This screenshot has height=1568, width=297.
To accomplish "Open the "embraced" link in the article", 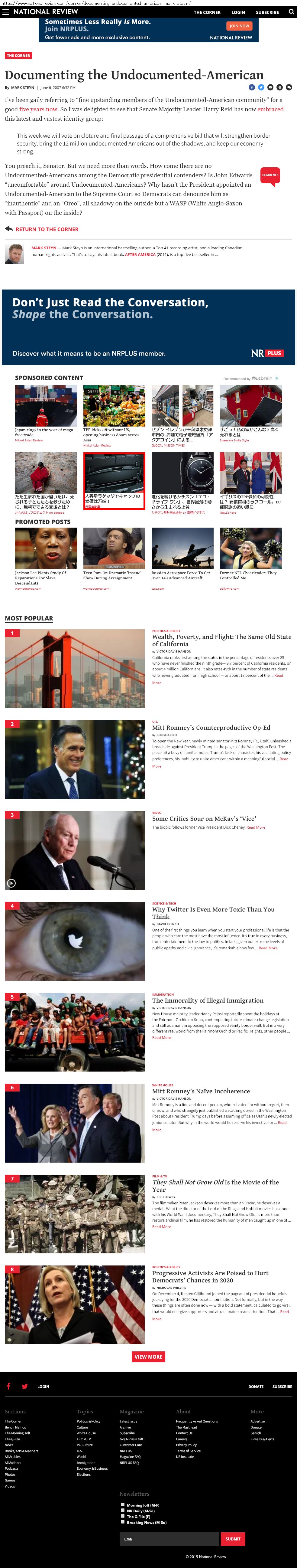I will [270, 109].
